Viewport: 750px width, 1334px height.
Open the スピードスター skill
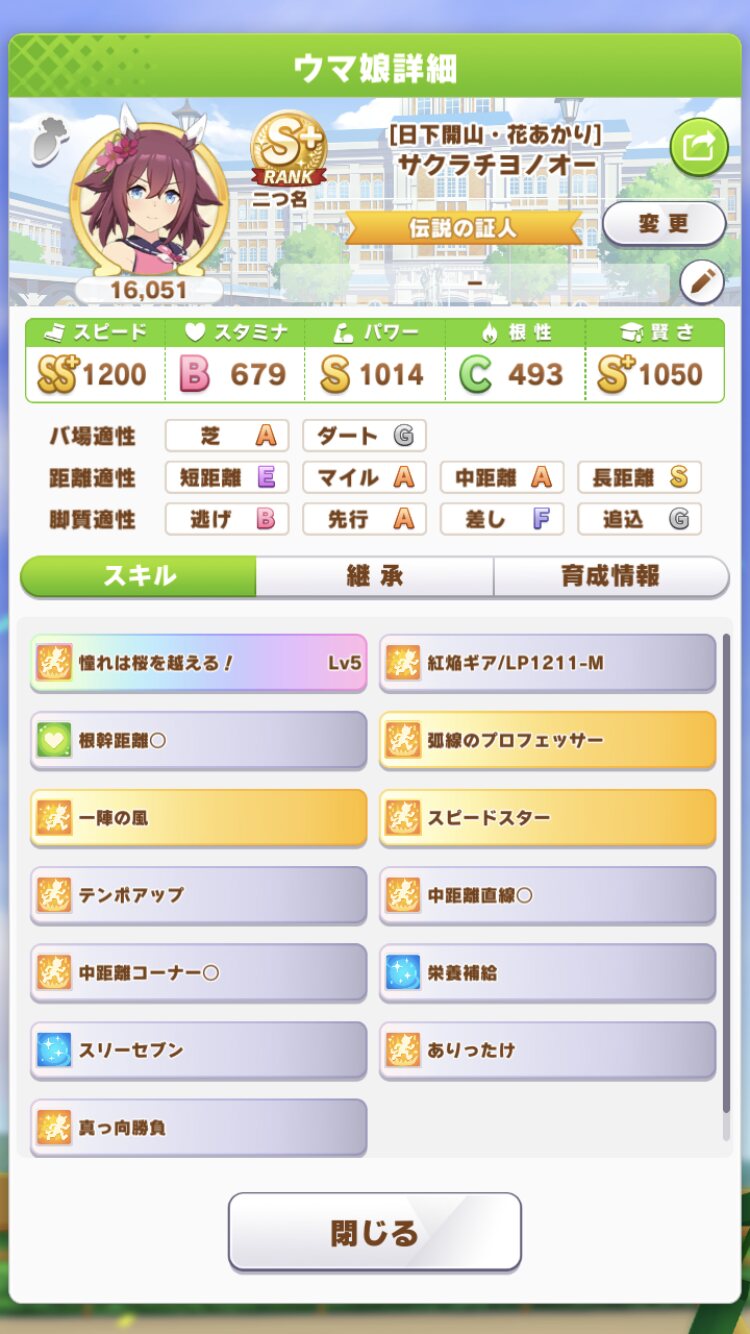coord(548,818)
